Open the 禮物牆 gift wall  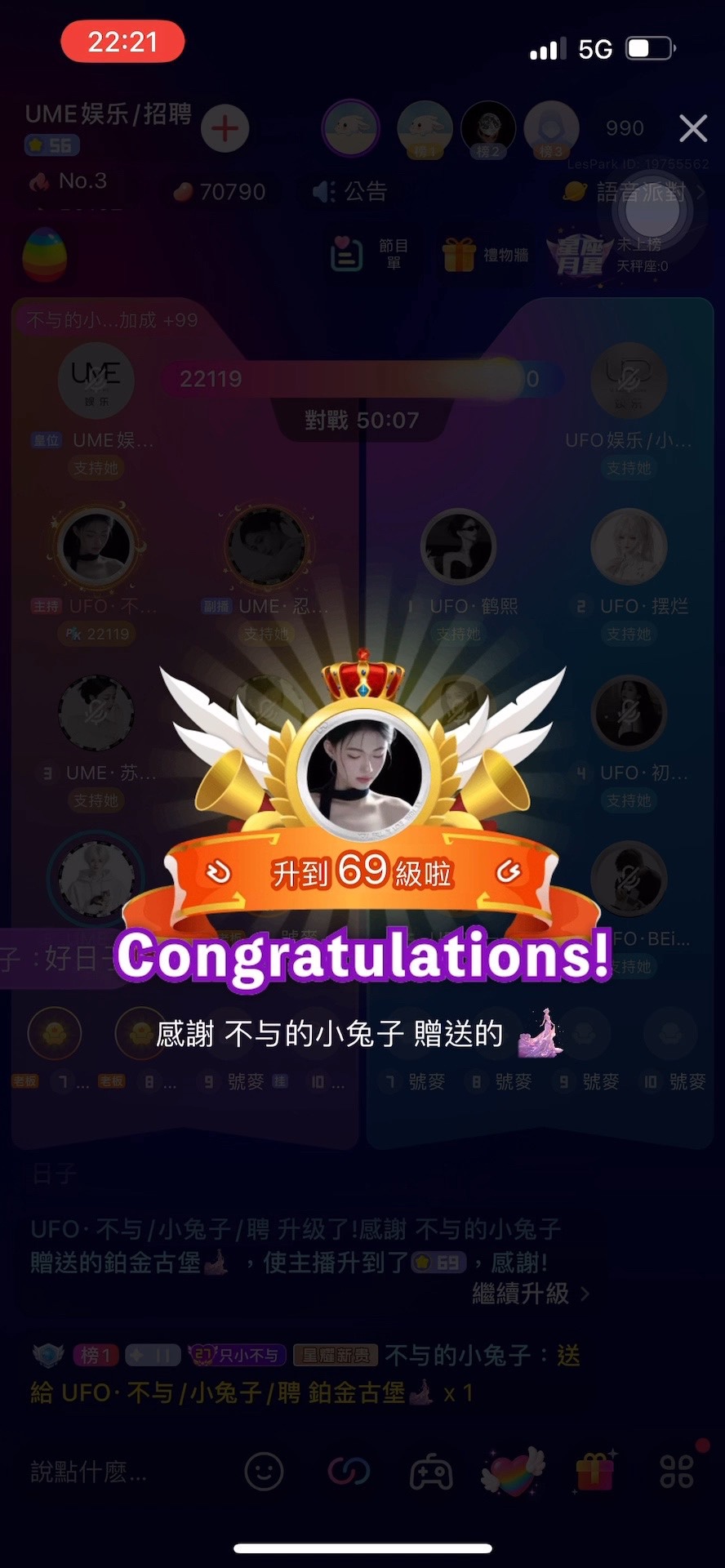[486, 255]
